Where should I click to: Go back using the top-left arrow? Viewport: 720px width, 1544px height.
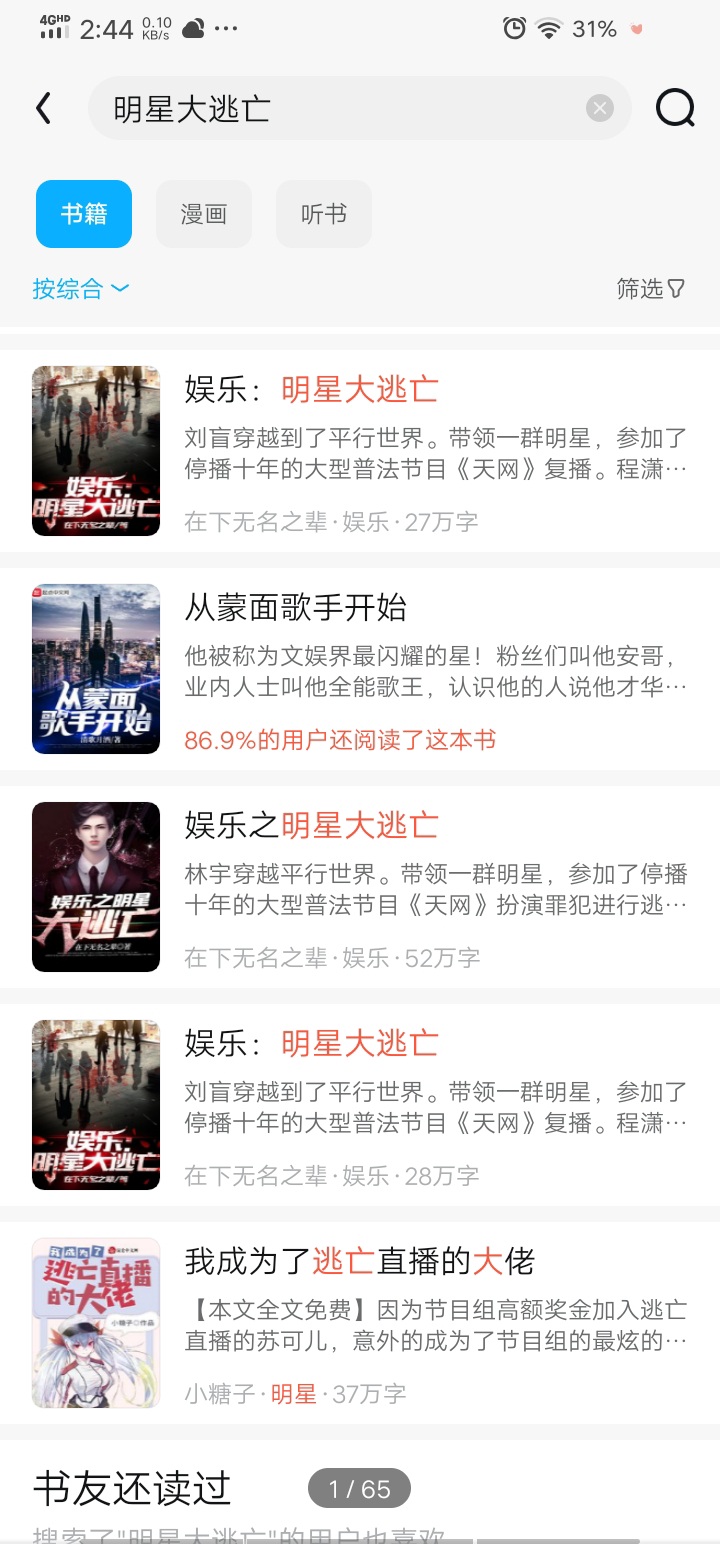coord(43,108)
